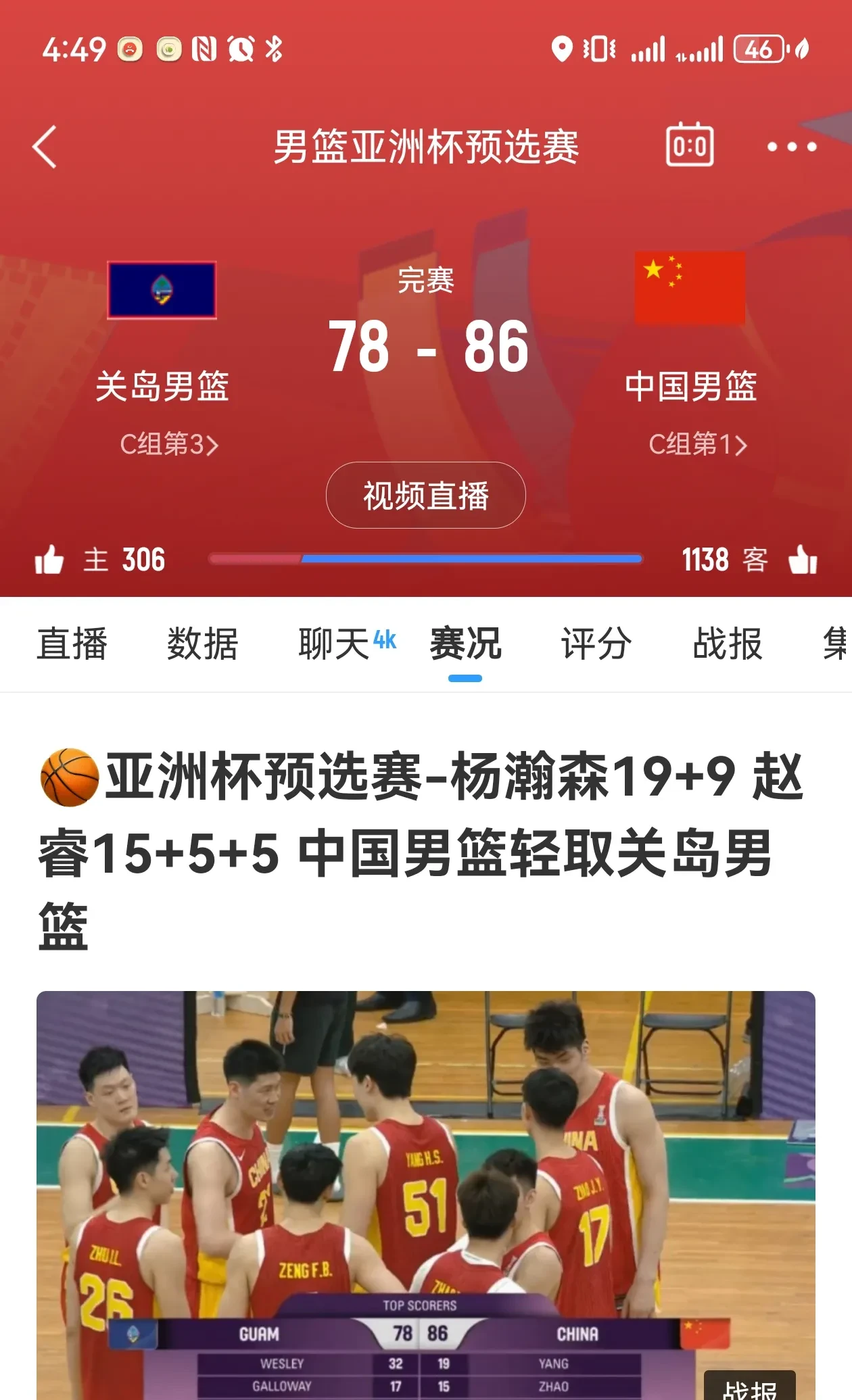Click the fan support progress bar
The image size is (852, 1400).
click(425, 559)
